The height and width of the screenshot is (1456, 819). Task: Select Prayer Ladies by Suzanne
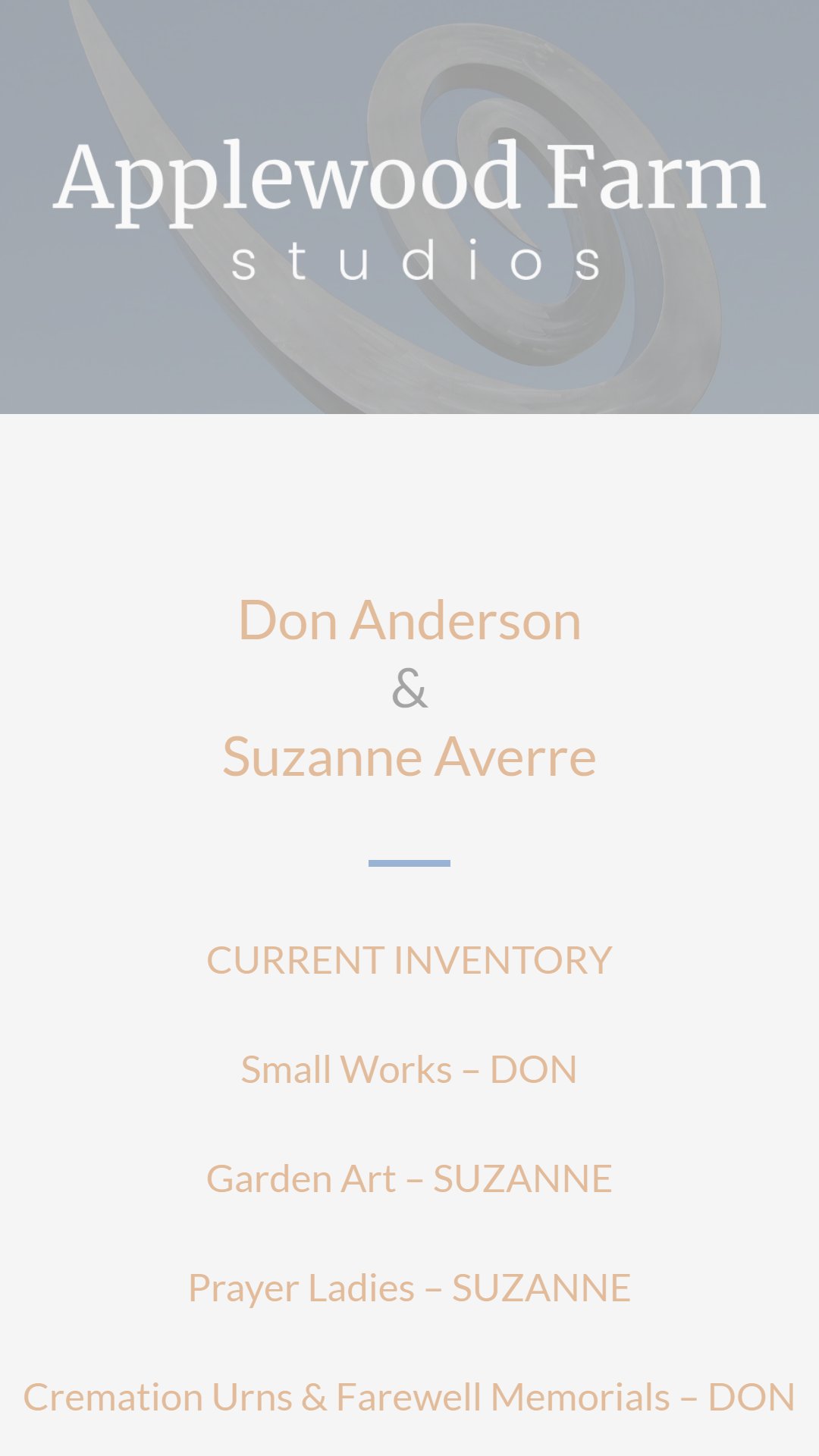409,1288
